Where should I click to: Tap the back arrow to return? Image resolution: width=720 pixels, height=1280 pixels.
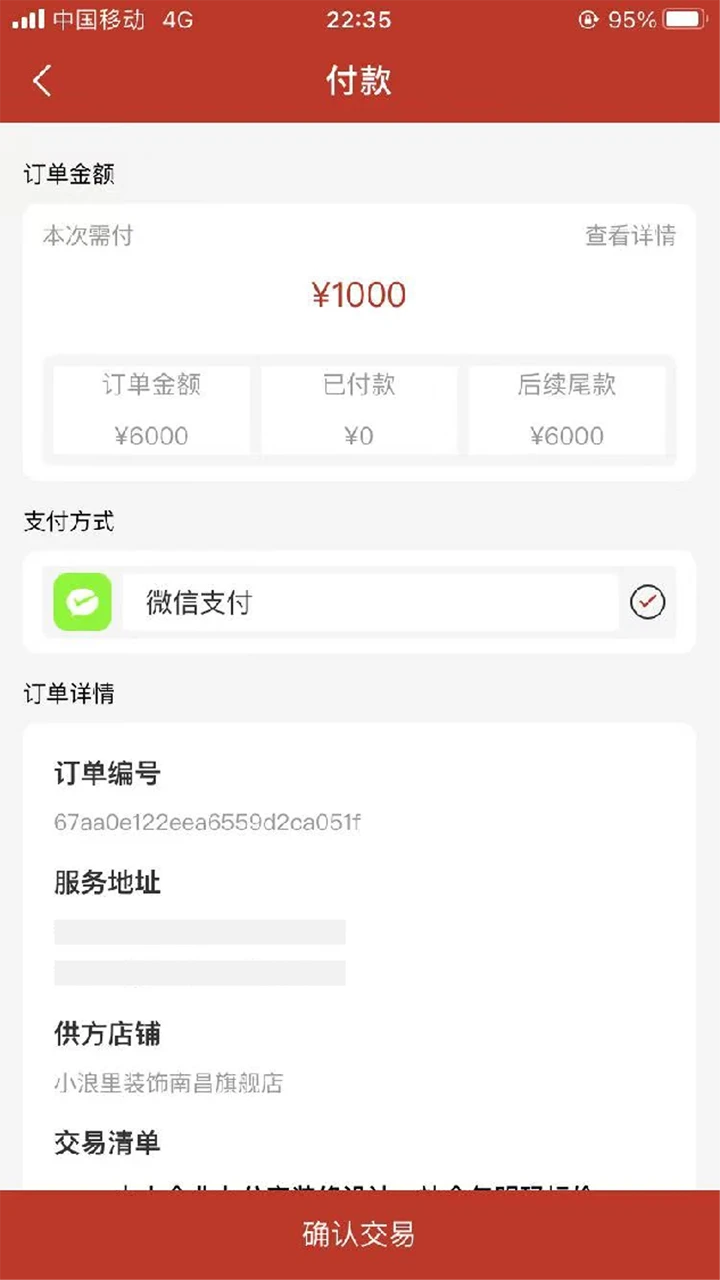(42, 80)
